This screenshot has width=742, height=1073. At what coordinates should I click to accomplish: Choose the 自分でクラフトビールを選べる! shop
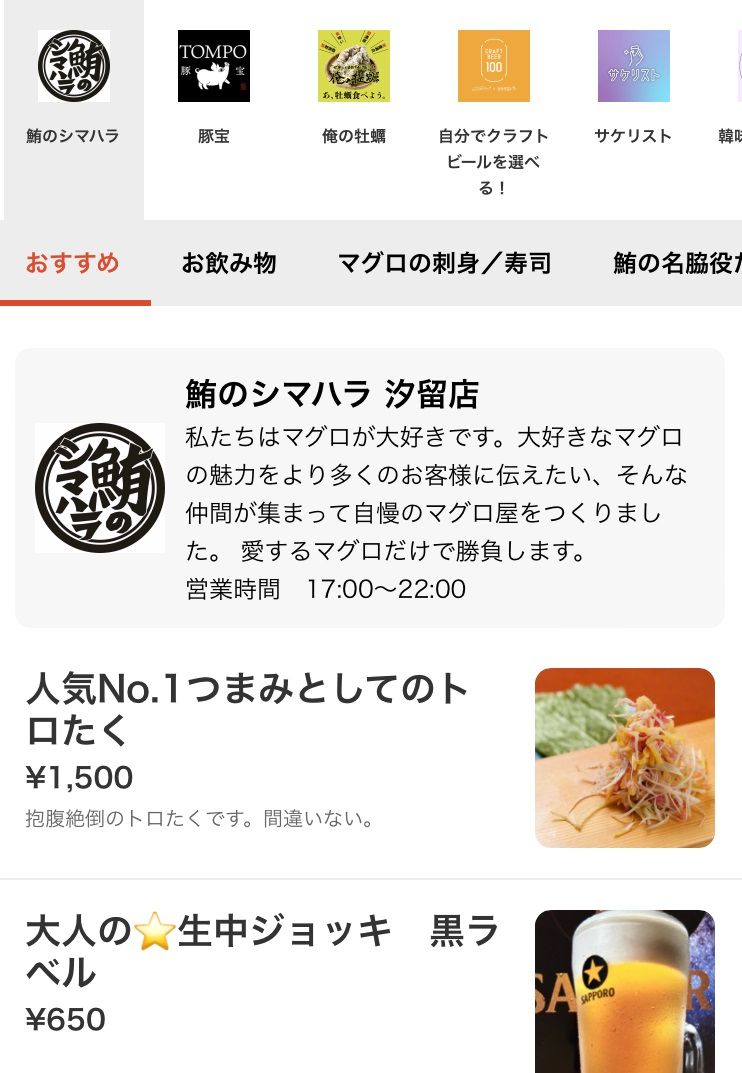(x=493, y=100)
